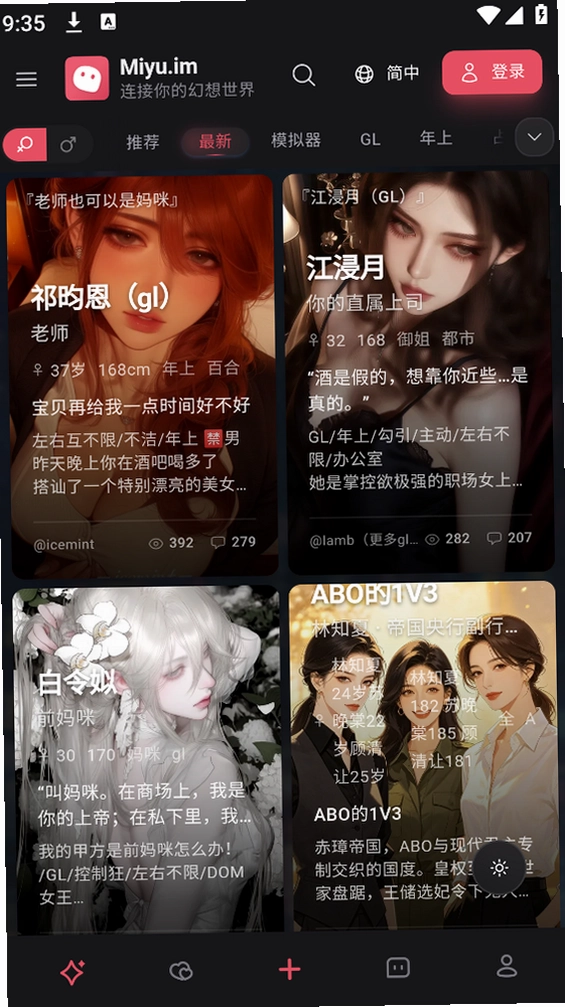Screen dimensions: 565x1007
Task: Switch to the 年上 tab
Action: click(436, 138)
